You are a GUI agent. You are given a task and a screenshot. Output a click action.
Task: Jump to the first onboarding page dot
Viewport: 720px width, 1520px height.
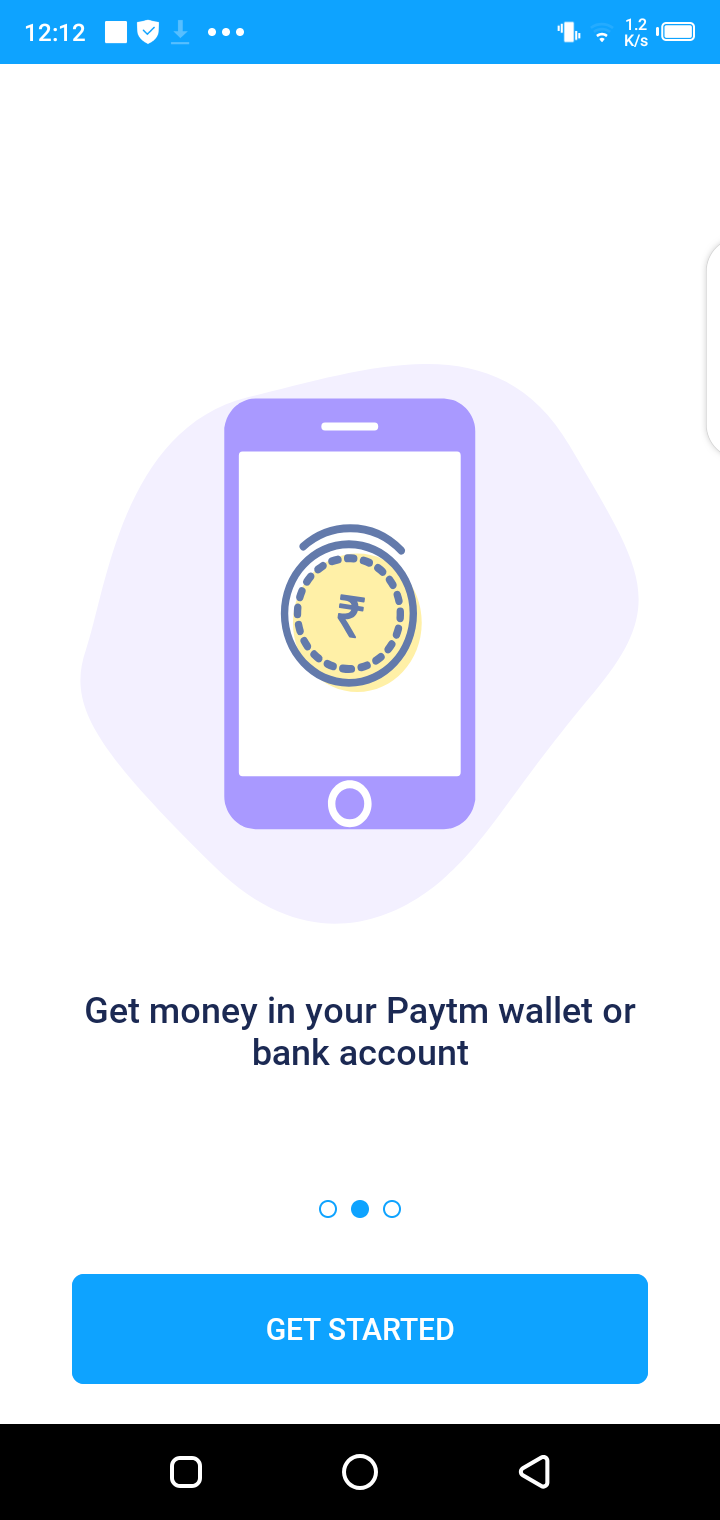[x=328, y=1209]
